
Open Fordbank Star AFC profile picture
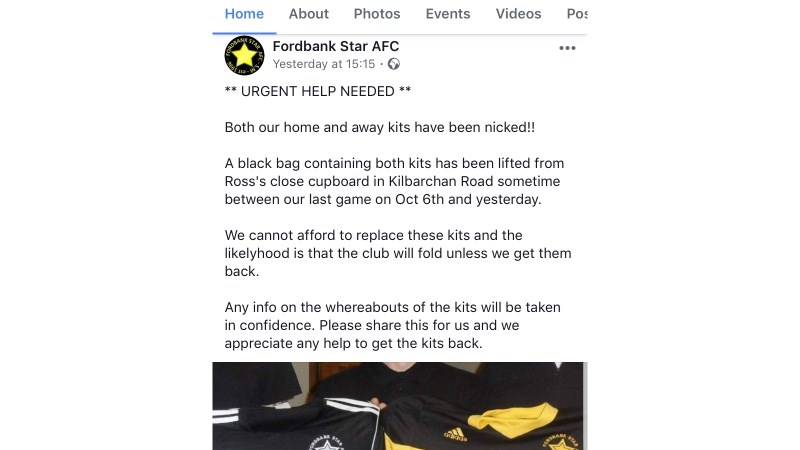tap(243, 56)
